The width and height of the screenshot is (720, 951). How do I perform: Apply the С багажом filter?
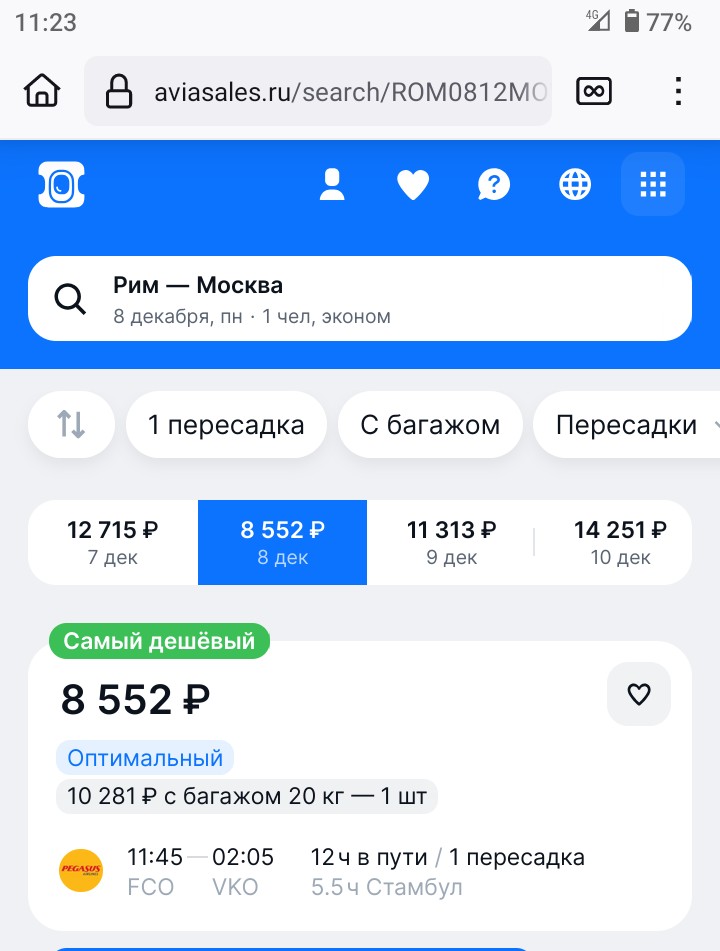click(430, 424)
